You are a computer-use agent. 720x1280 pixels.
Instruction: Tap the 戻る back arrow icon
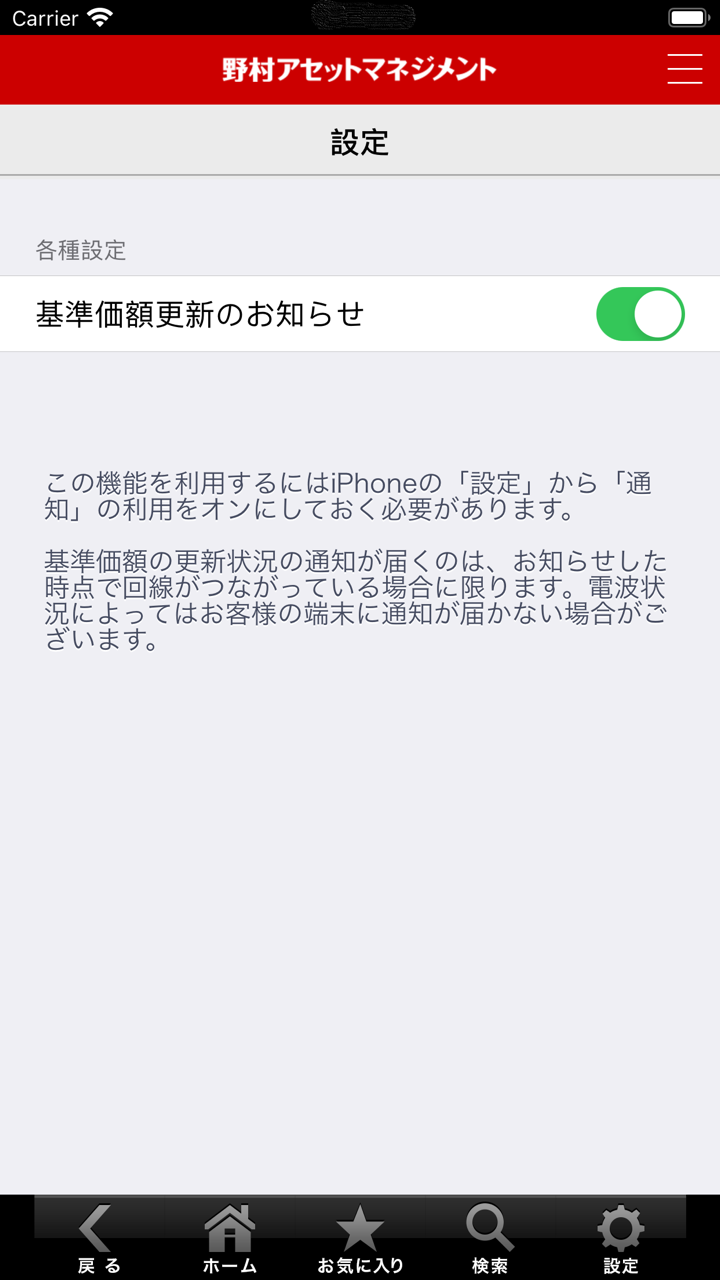[x=95, y=1228]
